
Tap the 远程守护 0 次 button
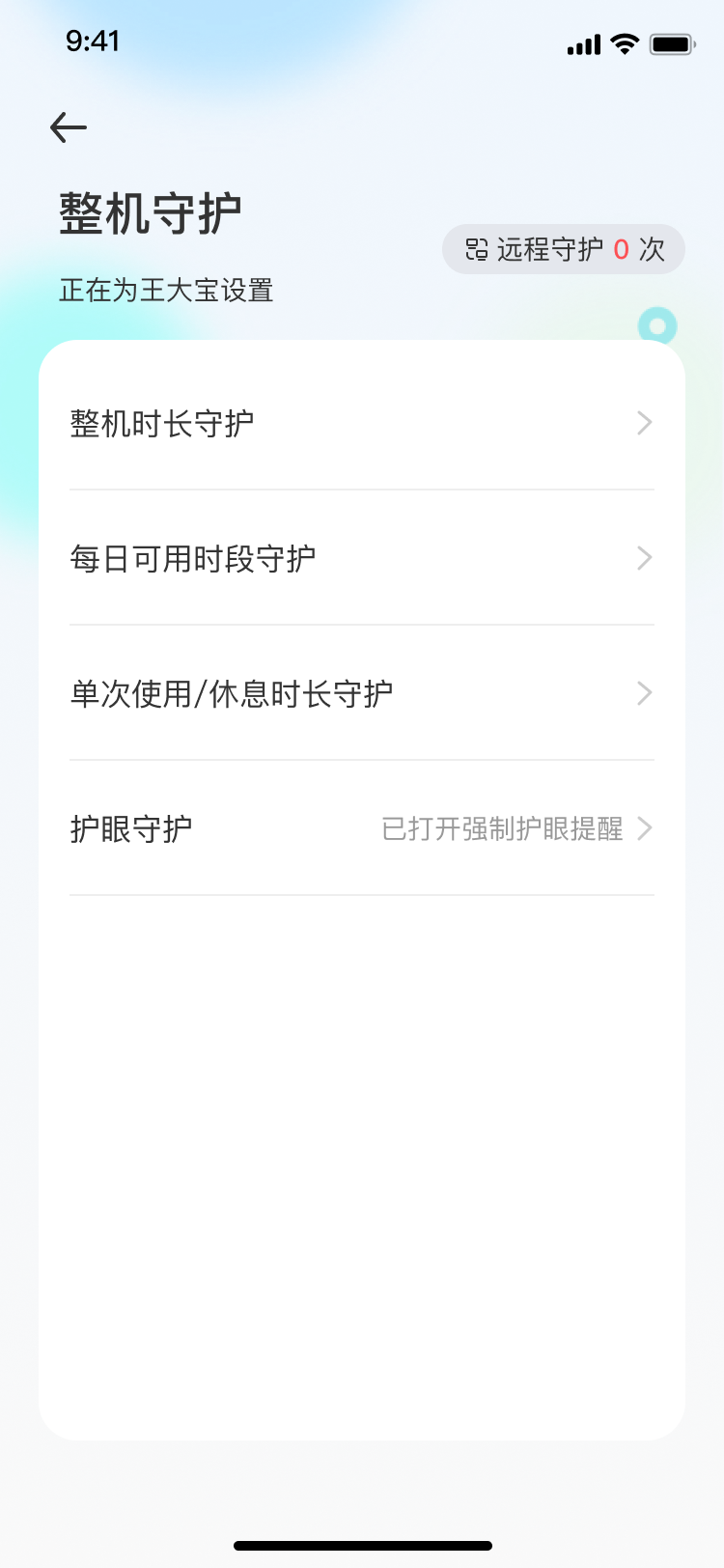pos(563,249)
